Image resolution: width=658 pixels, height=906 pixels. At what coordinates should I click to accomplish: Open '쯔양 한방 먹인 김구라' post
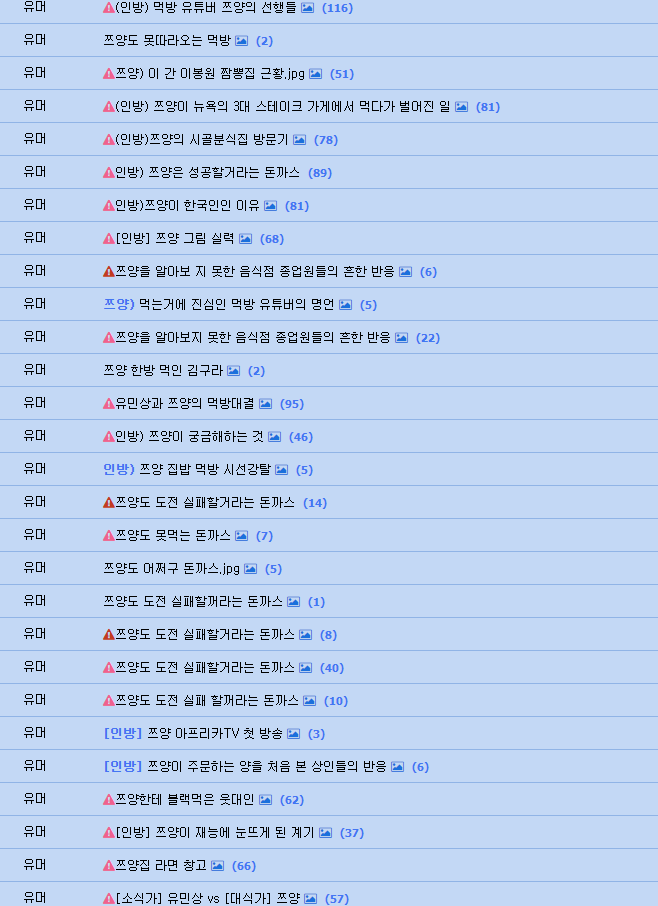[x=163, y=371]
